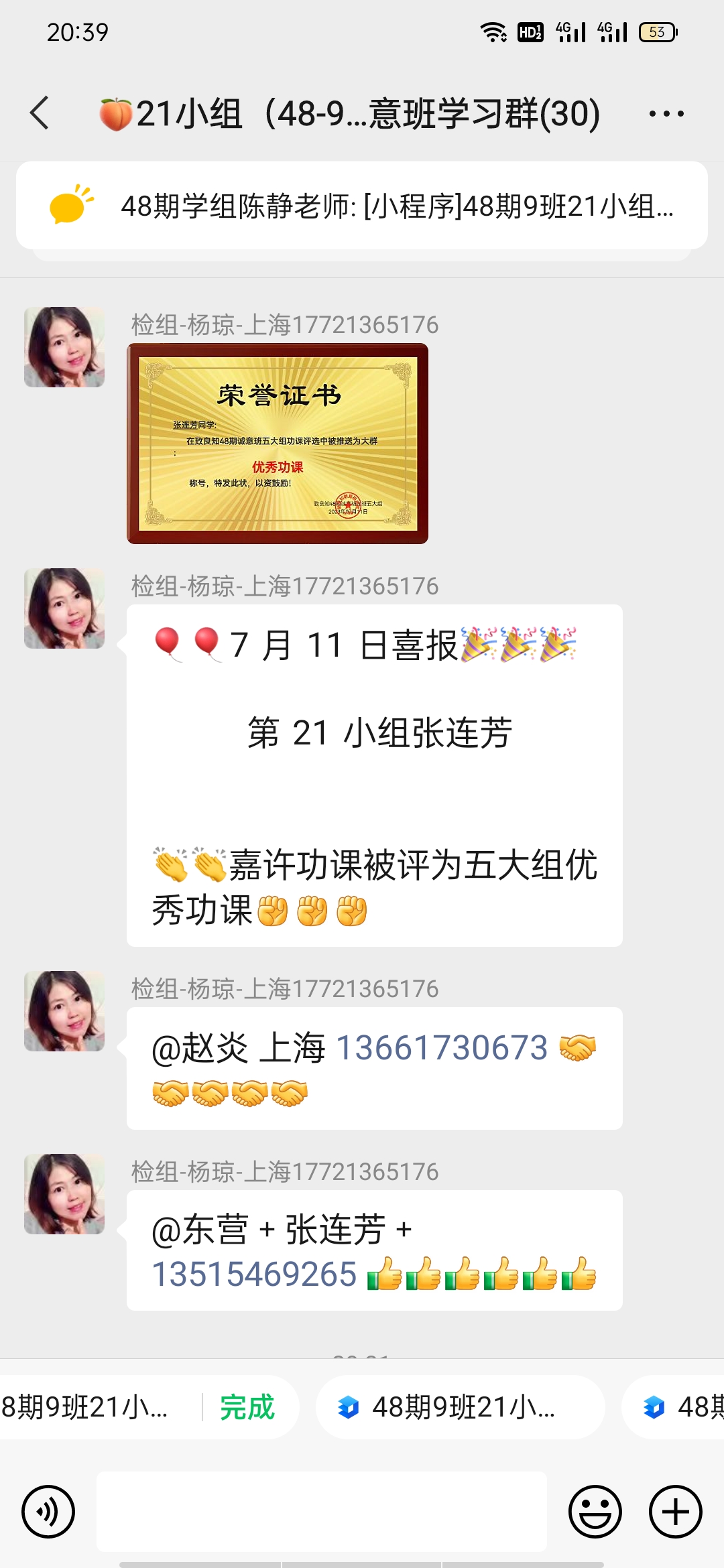
Task: Focus the message text field
Action: click(322, 1512)
